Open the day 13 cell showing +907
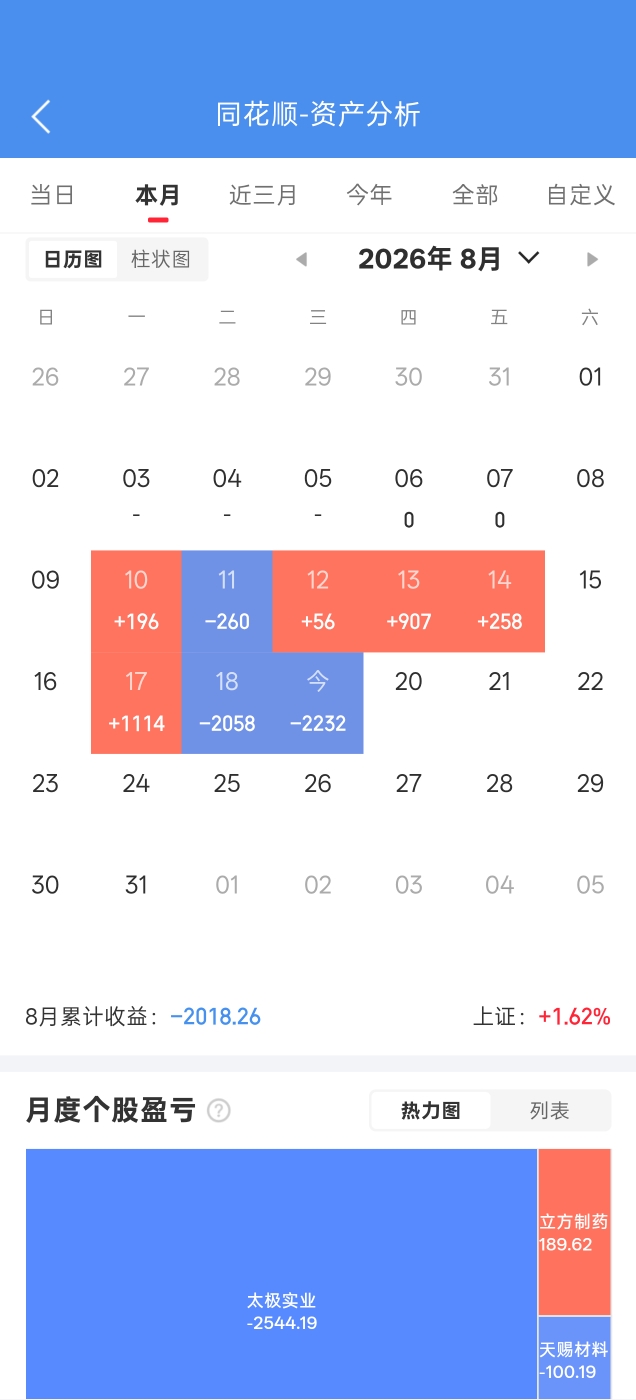Screen dimensions: 636x1400 (409, 601)
